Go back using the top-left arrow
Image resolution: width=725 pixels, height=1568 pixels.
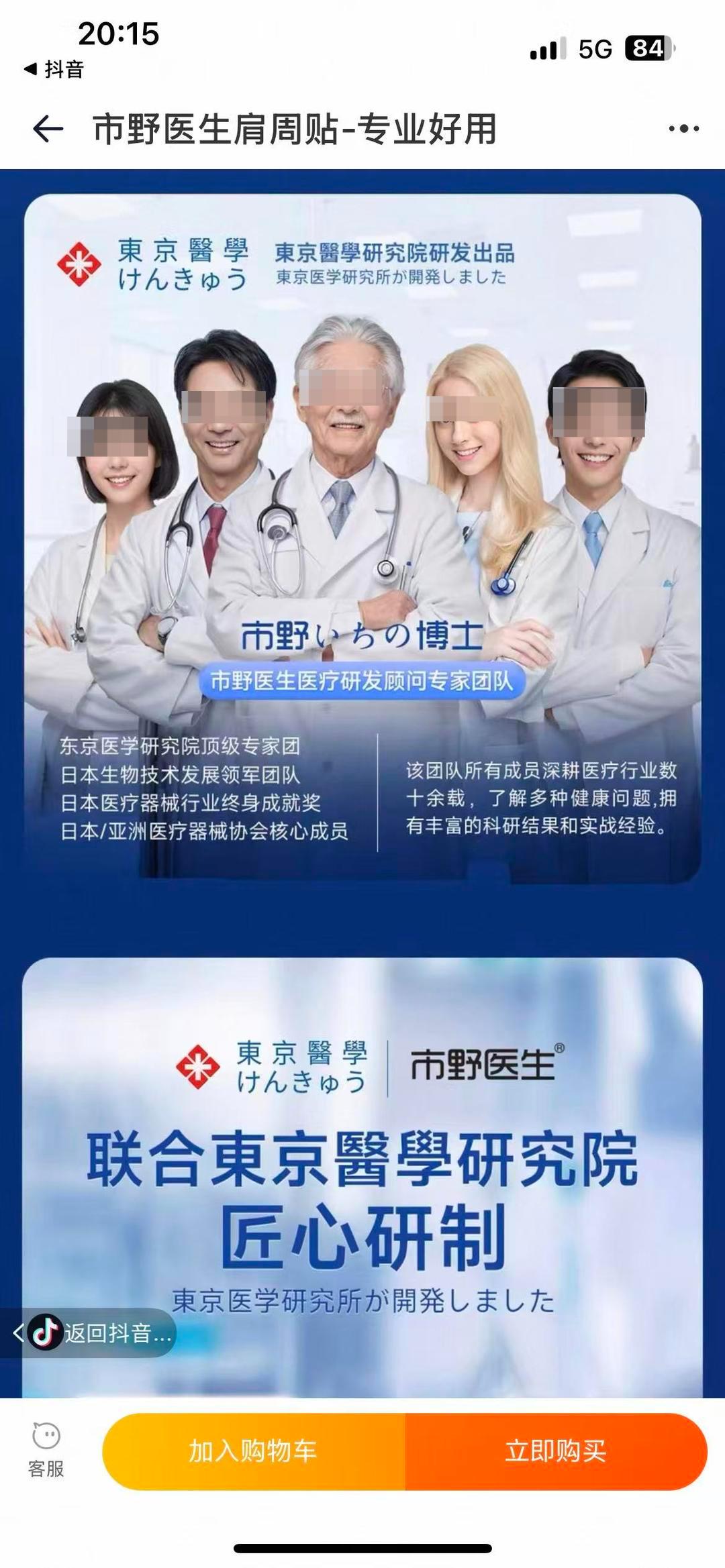[48, 129]
